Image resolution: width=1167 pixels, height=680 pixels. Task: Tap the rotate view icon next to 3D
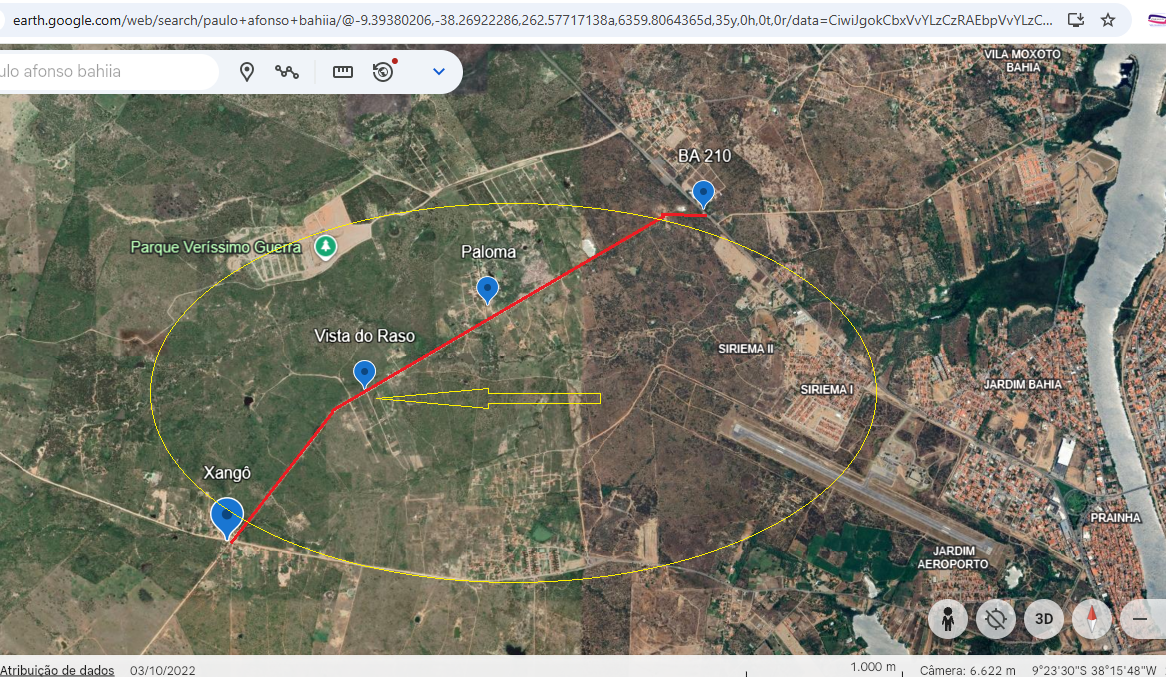(995, 620)
